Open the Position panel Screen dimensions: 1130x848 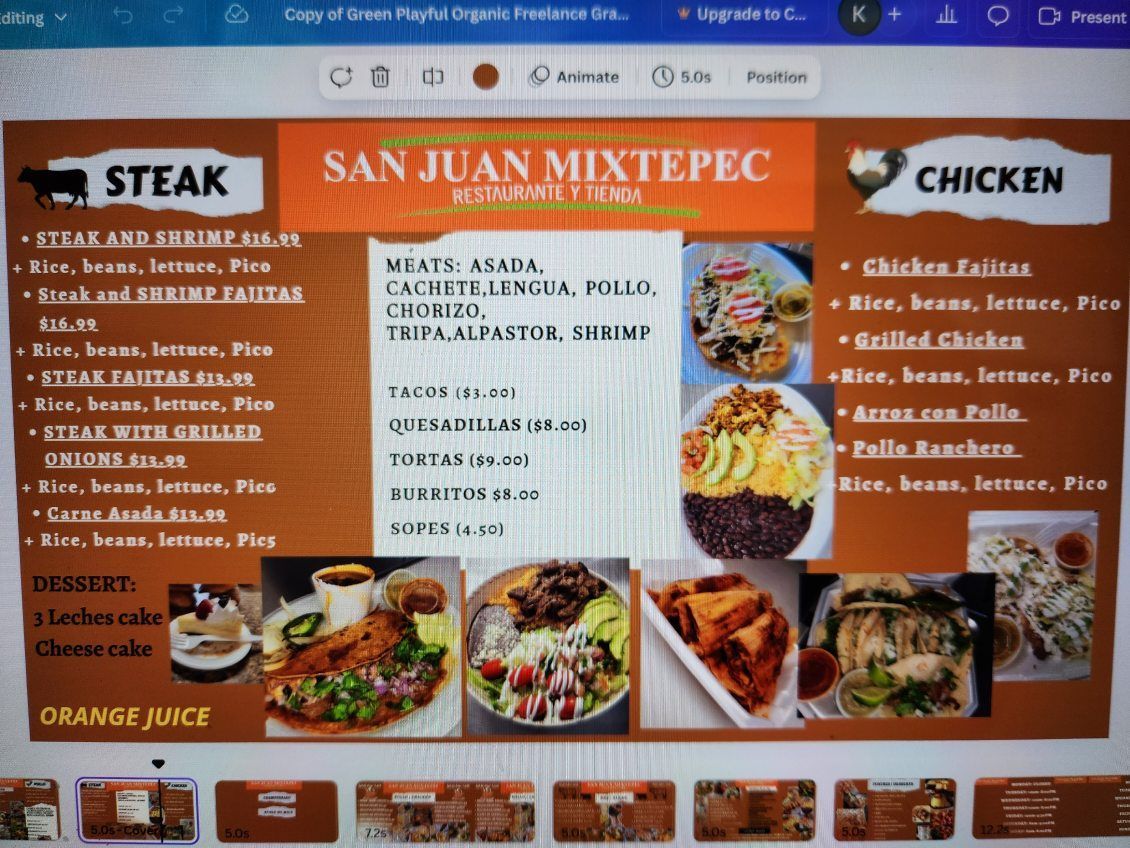776,77
